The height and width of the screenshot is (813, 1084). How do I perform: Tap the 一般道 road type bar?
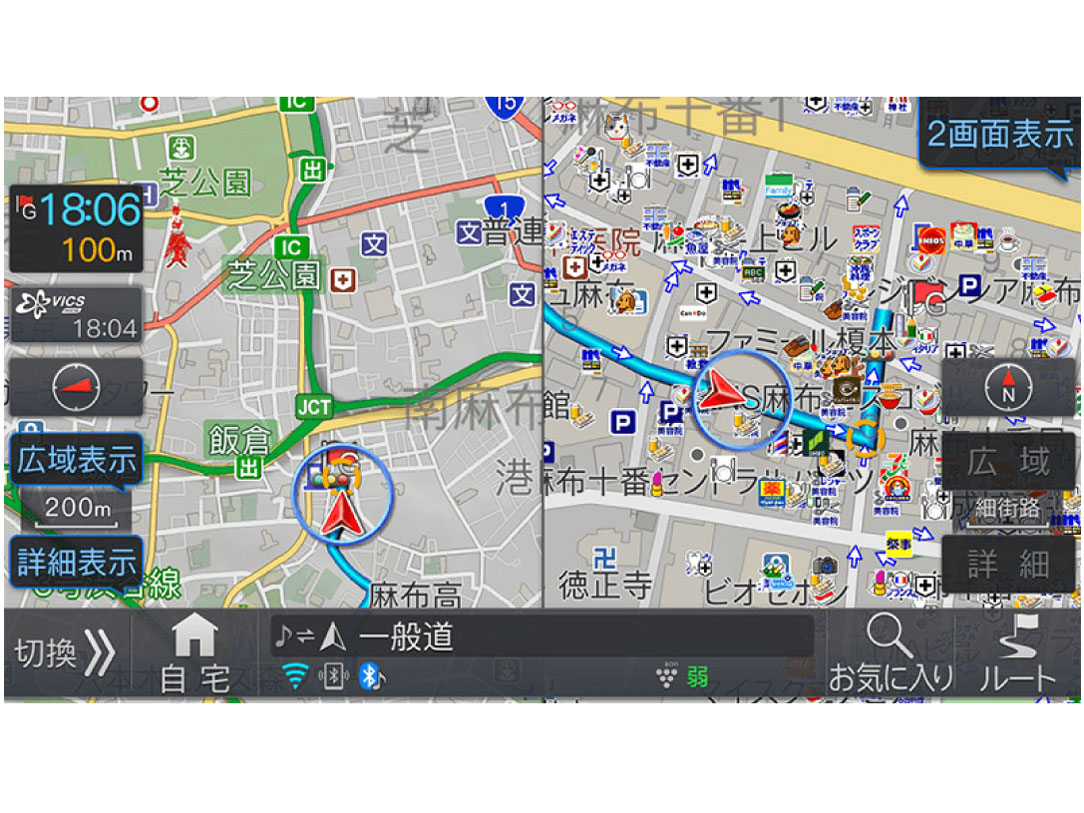coord(541,636)
